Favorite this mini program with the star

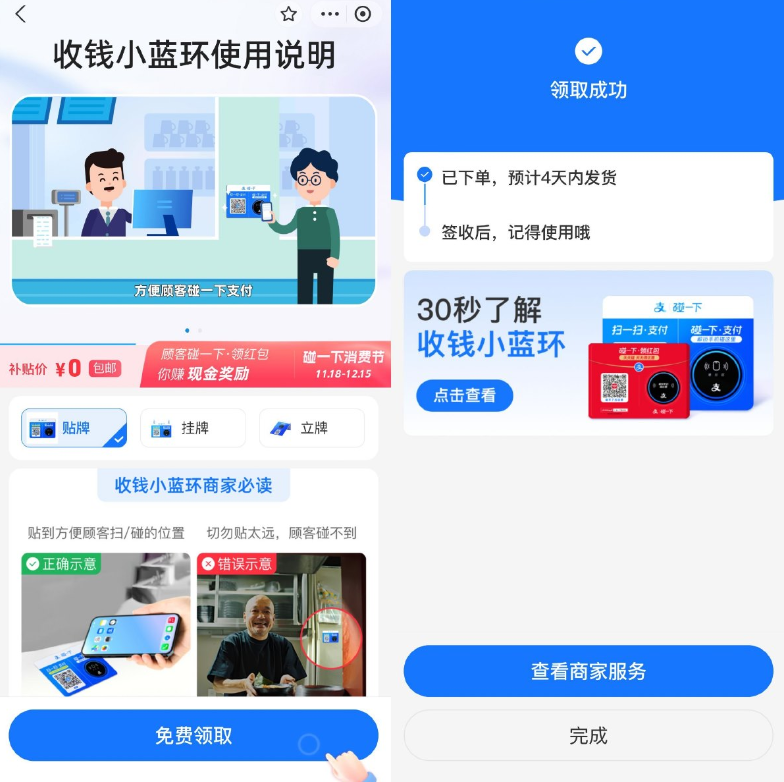289,14
